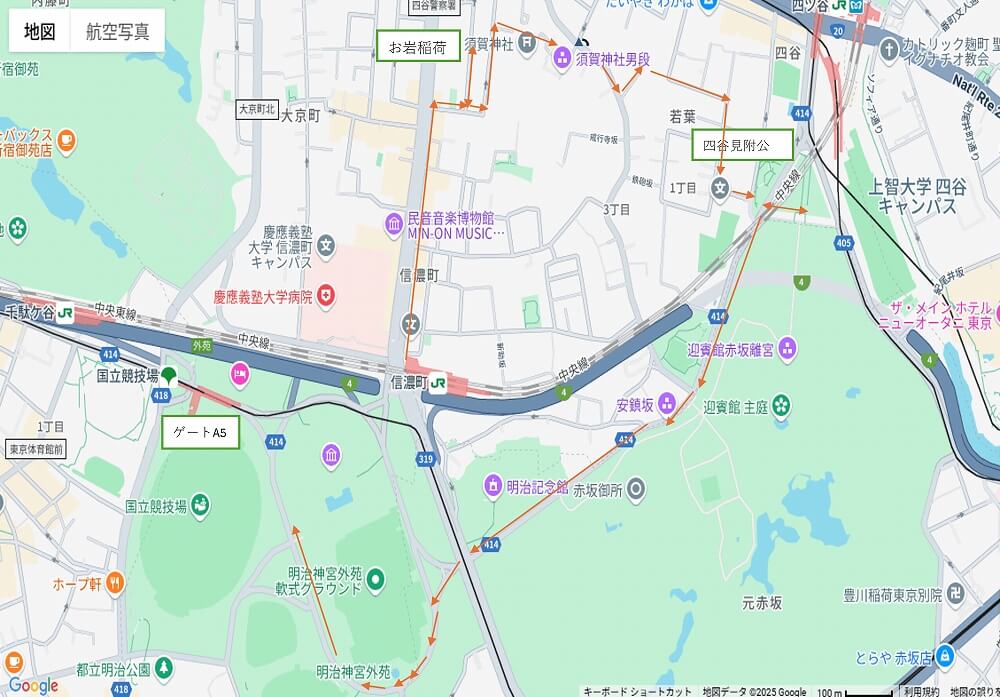Open the ホープ軒 restaurant marker

[115, 581]
